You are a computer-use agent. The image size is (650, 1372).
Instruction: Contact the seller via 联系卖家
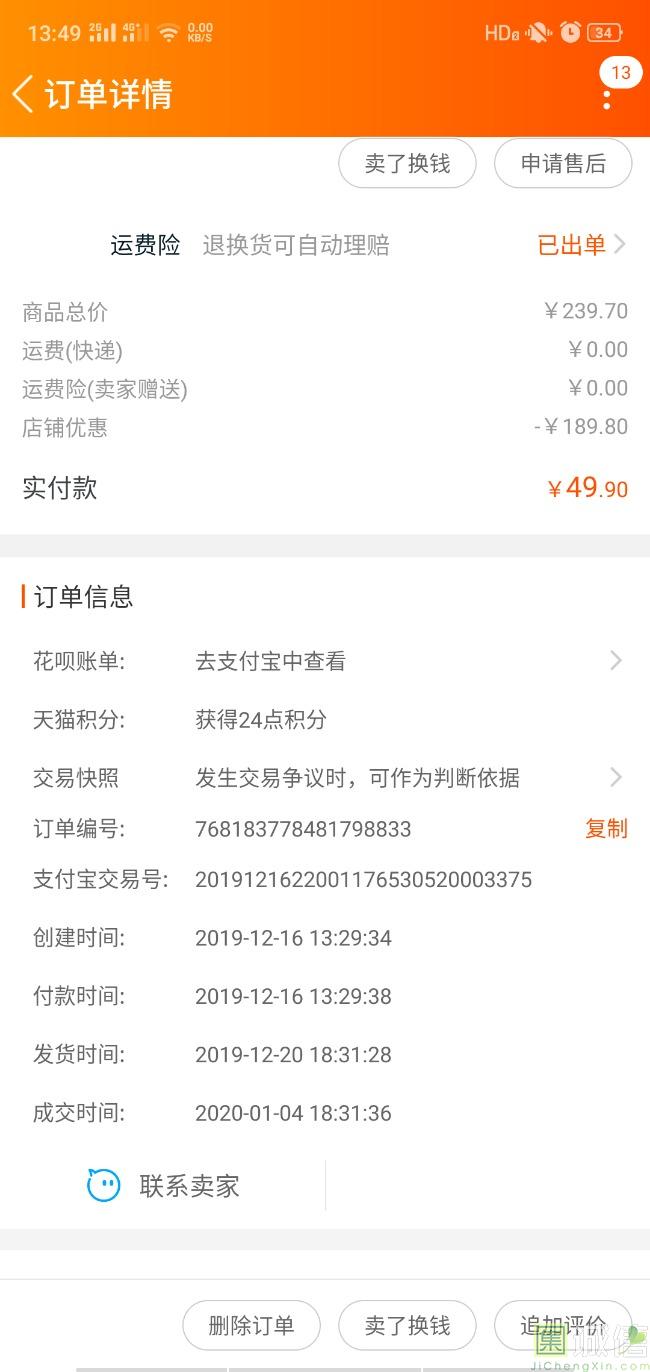coord(164,1186)
